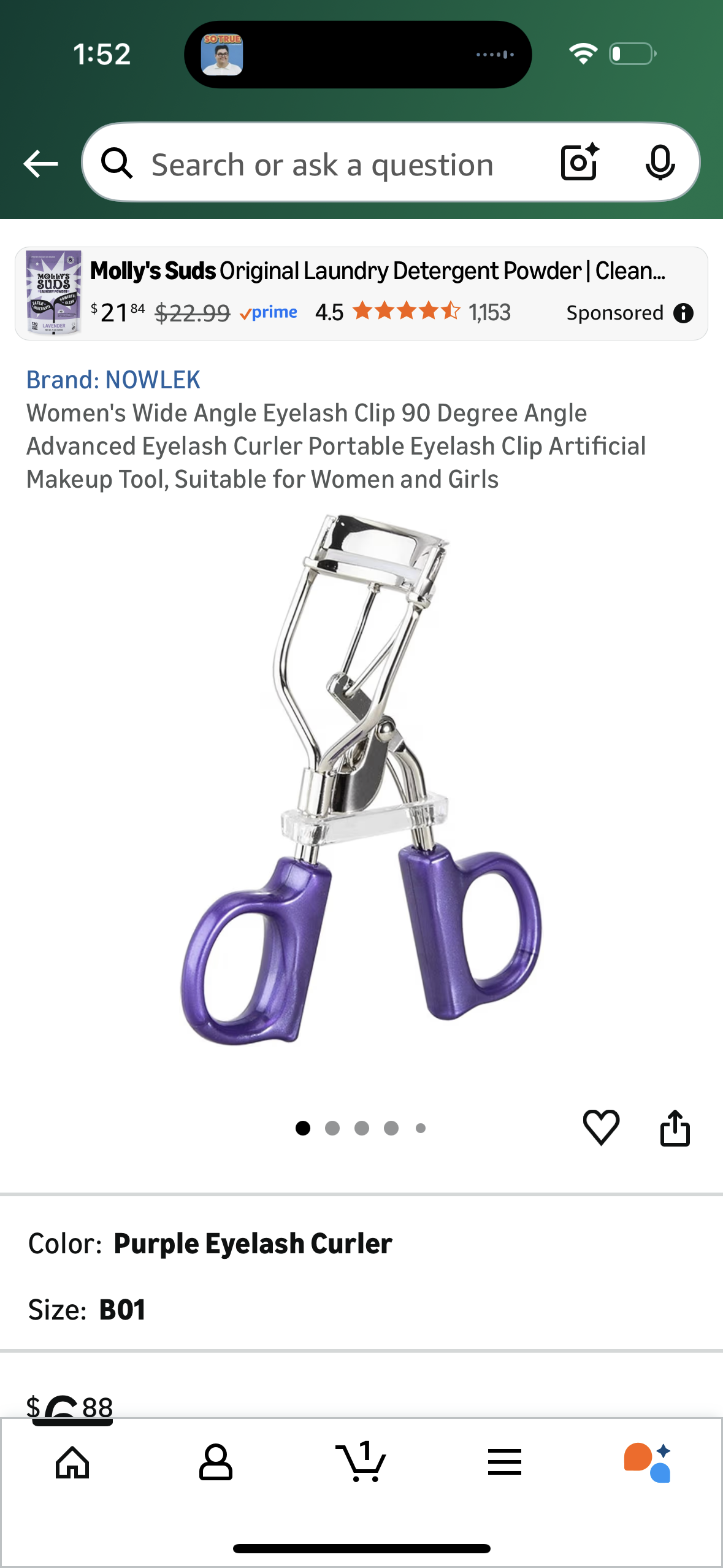
Task: Open the Dynamic Island live activity
Action: (358, 55)
